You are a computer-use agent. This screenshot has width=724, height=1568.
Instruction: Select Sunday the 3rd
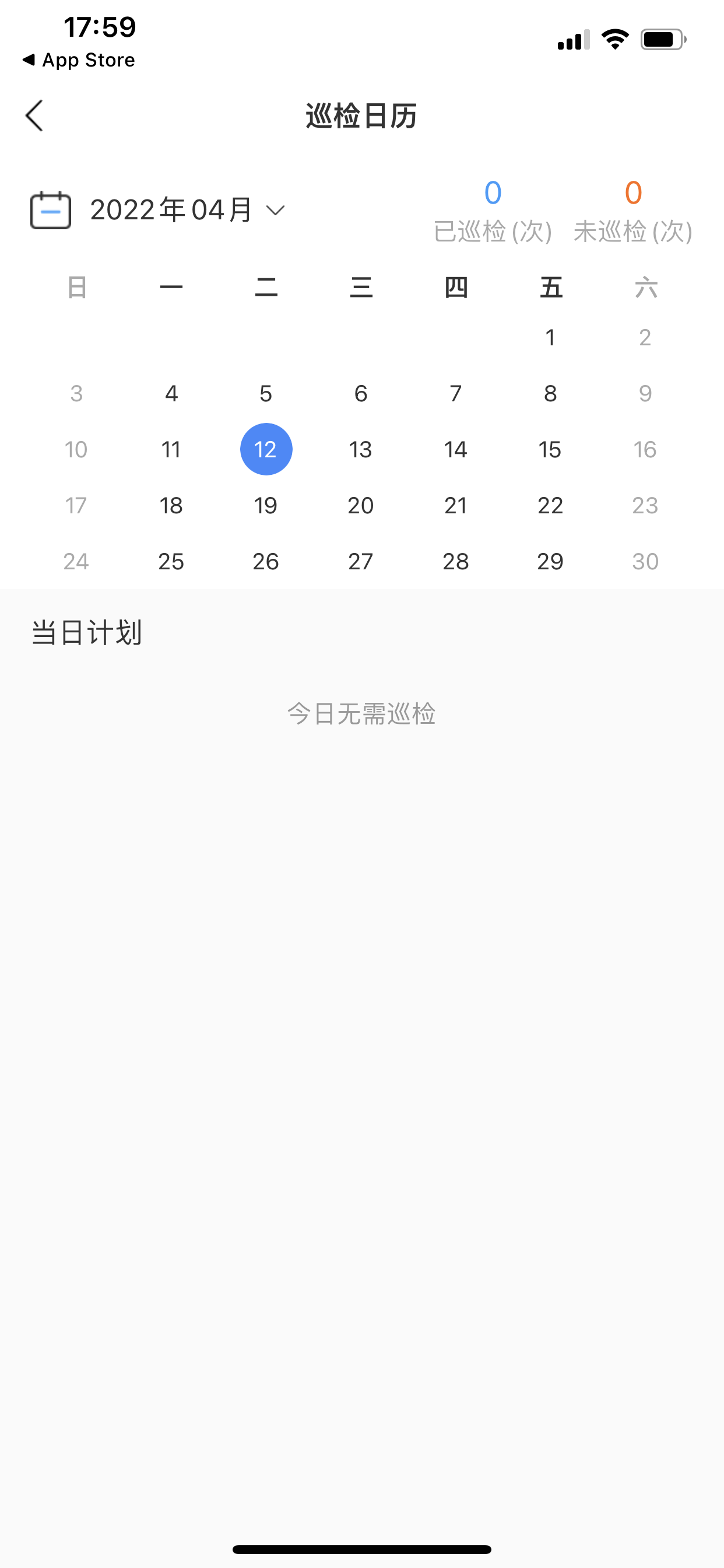coord(76,393)
